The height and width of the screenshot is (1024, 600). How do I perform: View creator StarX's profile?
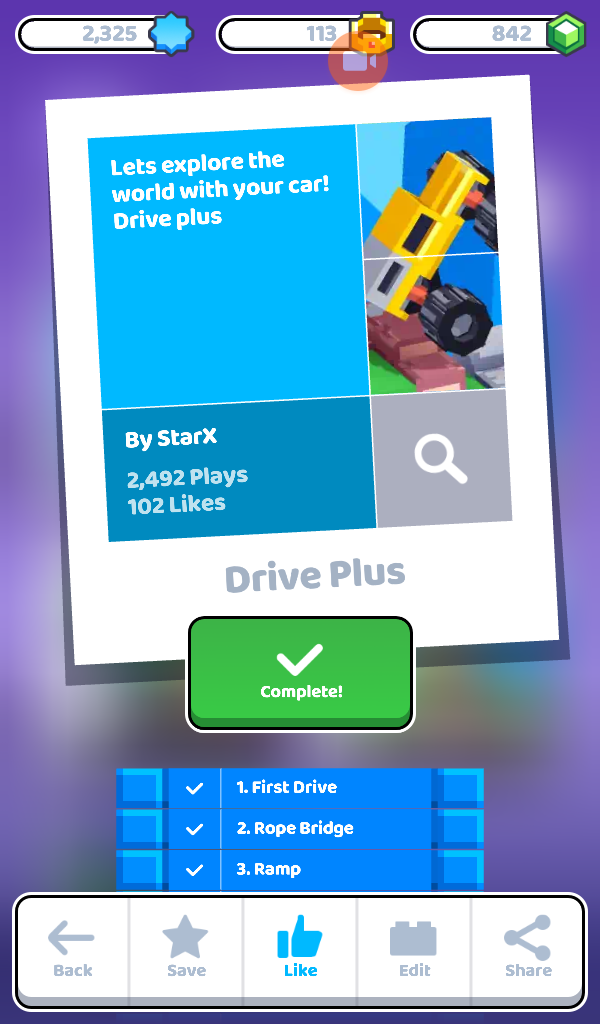pos(171,438)
